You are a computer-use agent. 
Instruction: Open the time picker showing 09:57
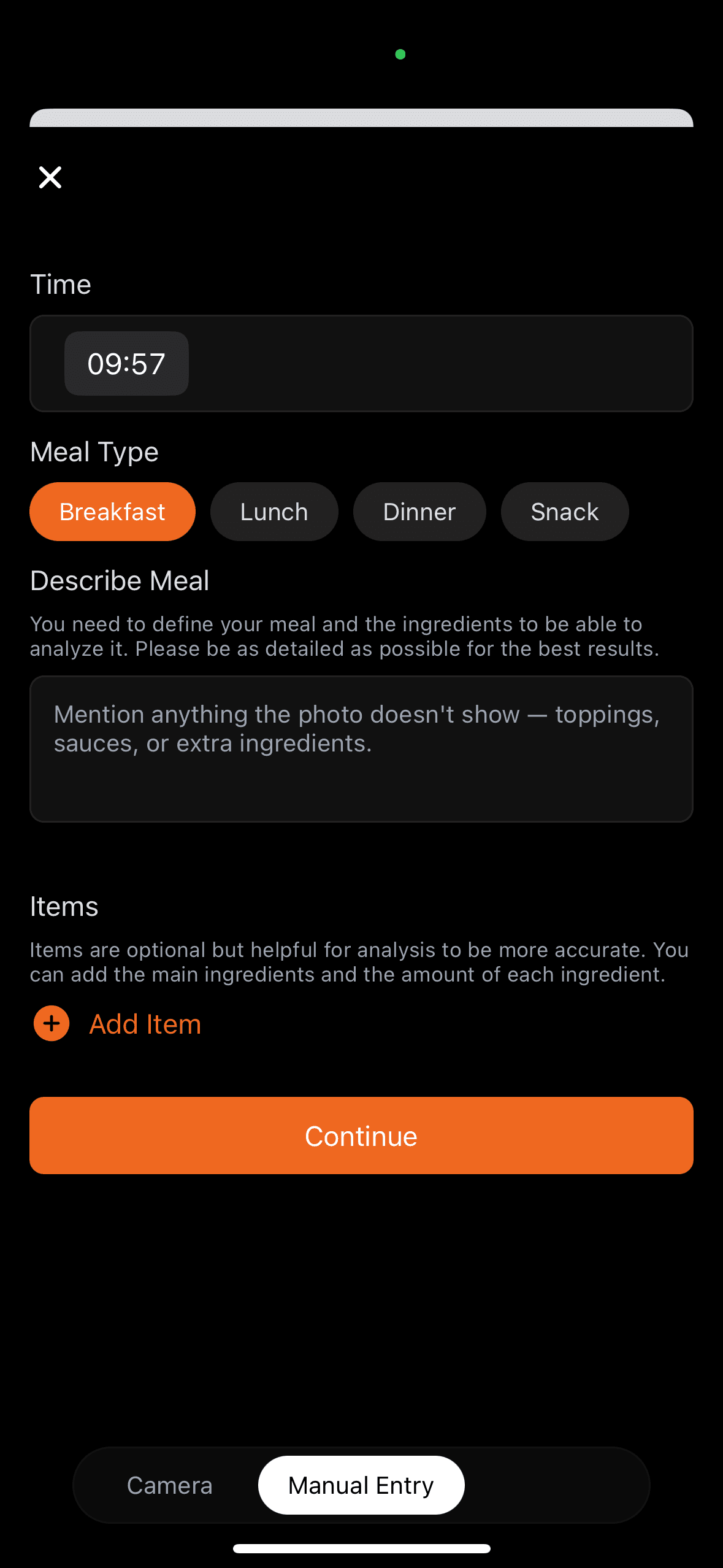[x=126, y=363]
